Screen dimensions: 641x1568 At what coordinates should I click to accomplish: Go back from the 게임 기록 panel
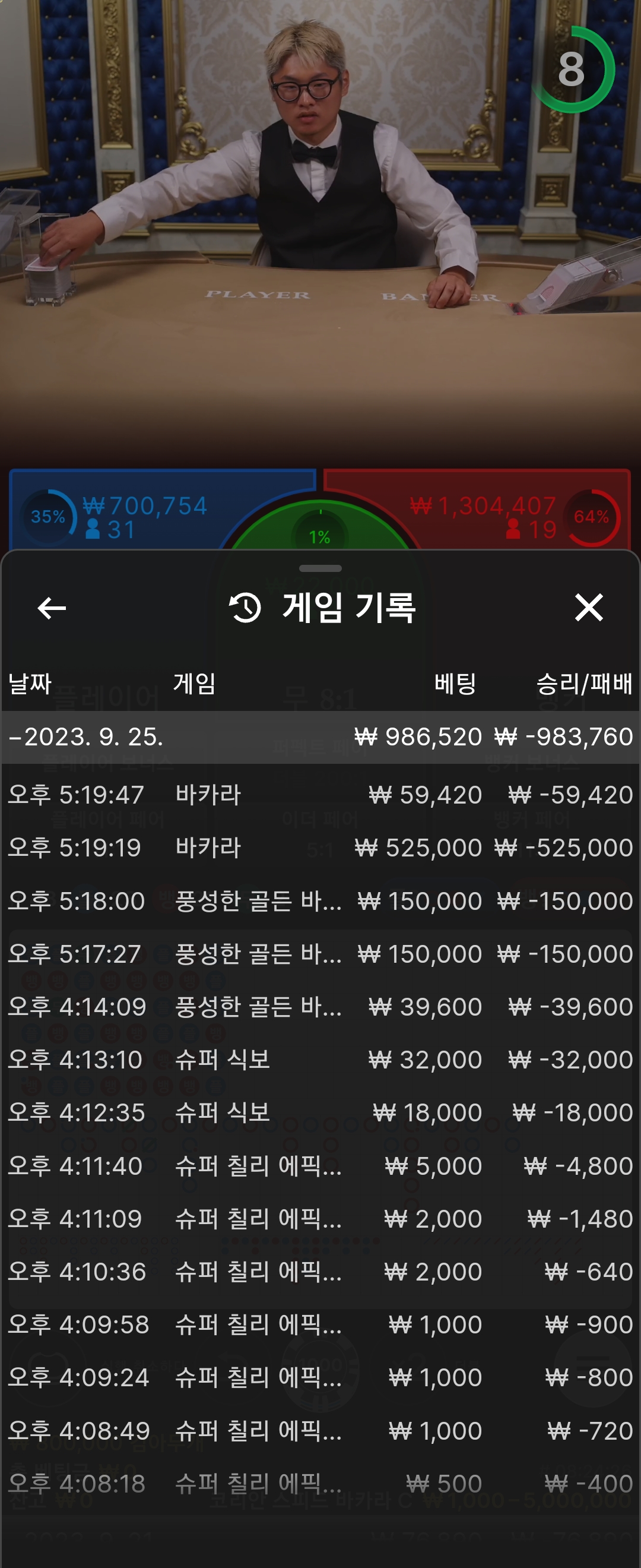[52, 608]
